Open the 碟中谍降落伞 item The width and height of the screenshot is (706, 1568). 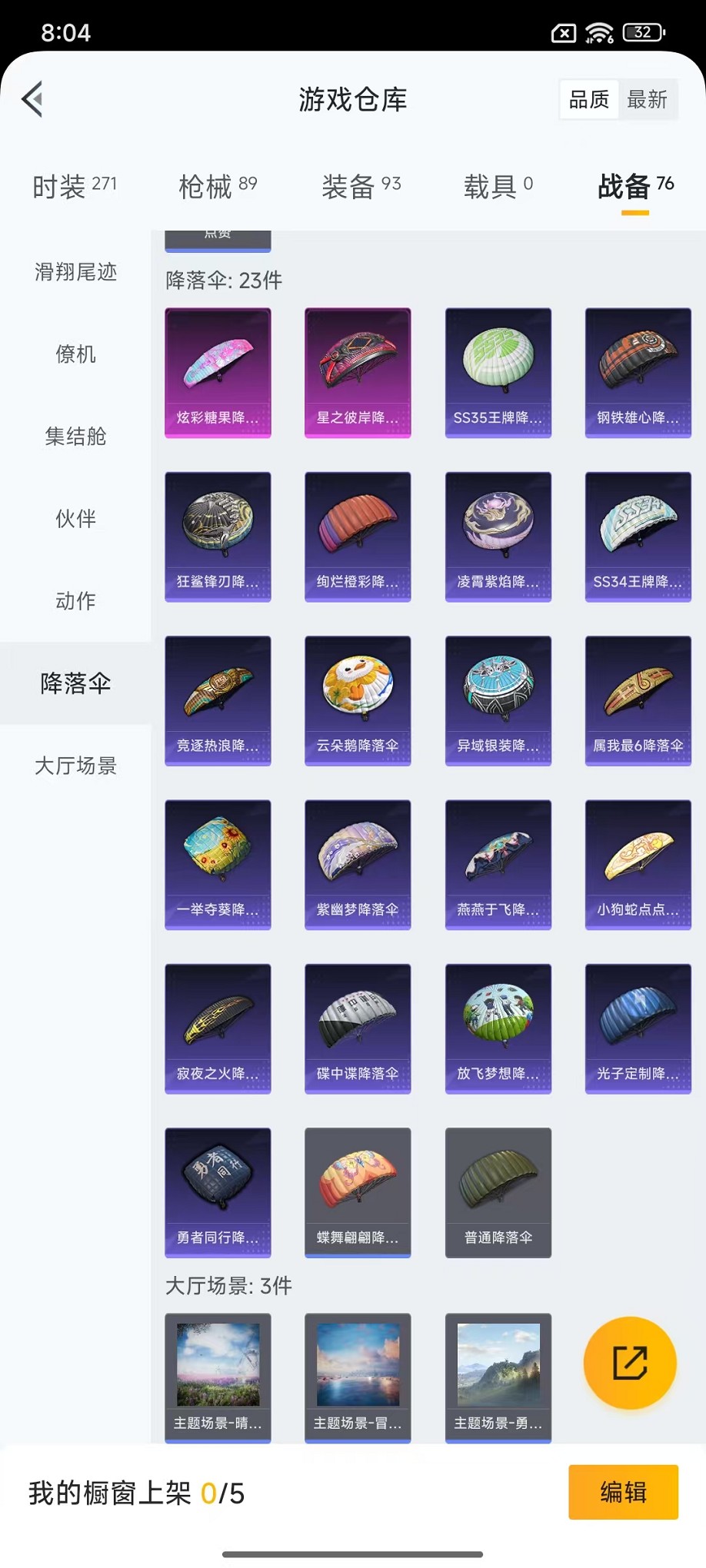[x=358, y=1028]
